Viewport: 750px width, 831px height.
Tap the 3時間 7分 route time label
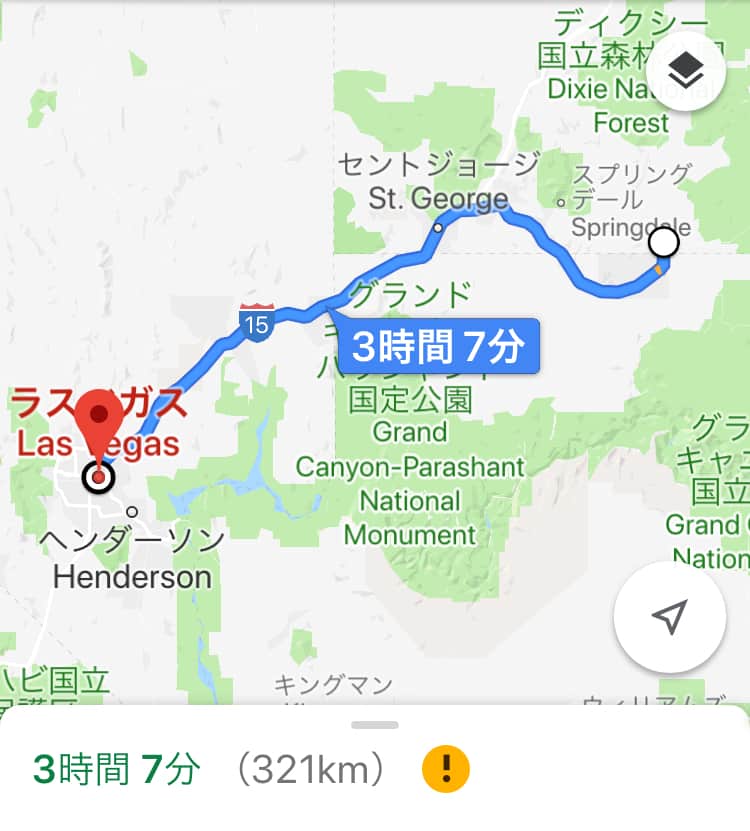click(438, 347)
